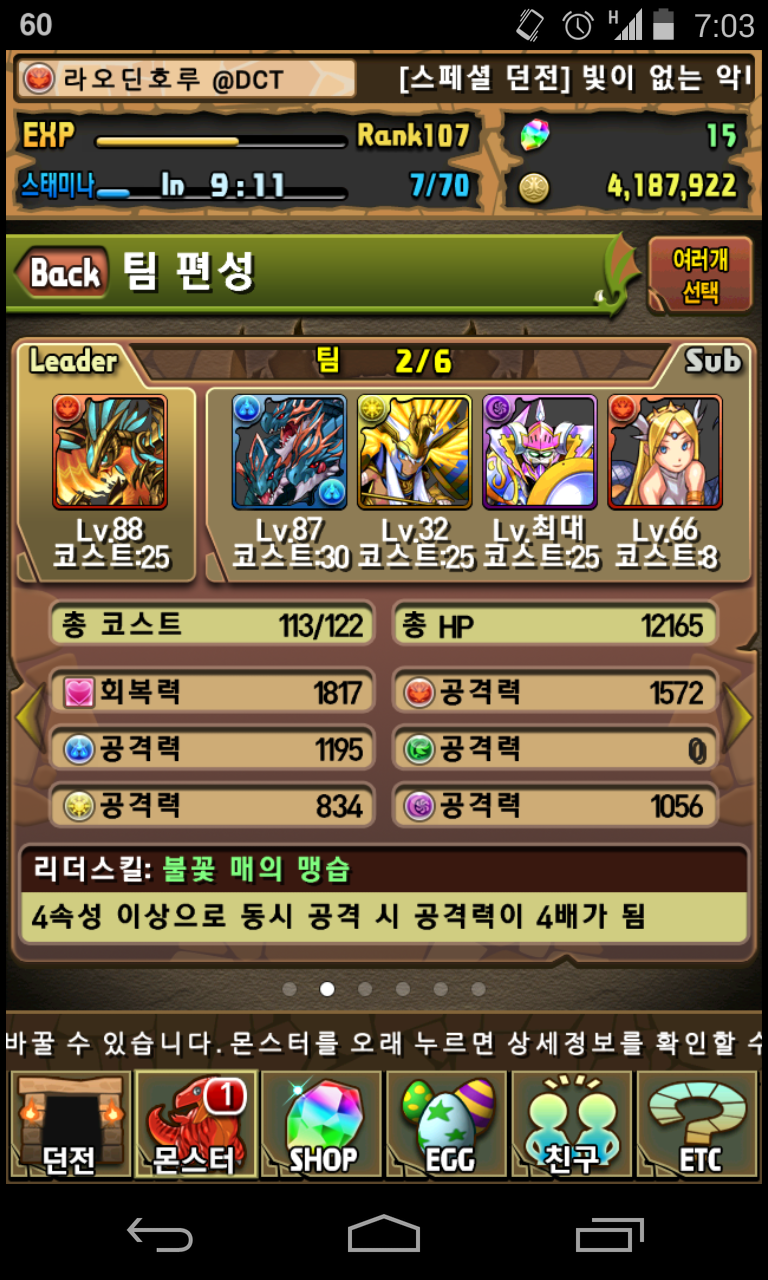Image resolution: width=768 pixels, height=1280 pixels.
Task: Open the 던전 dungeon tab
Action: coord(70,1126)
